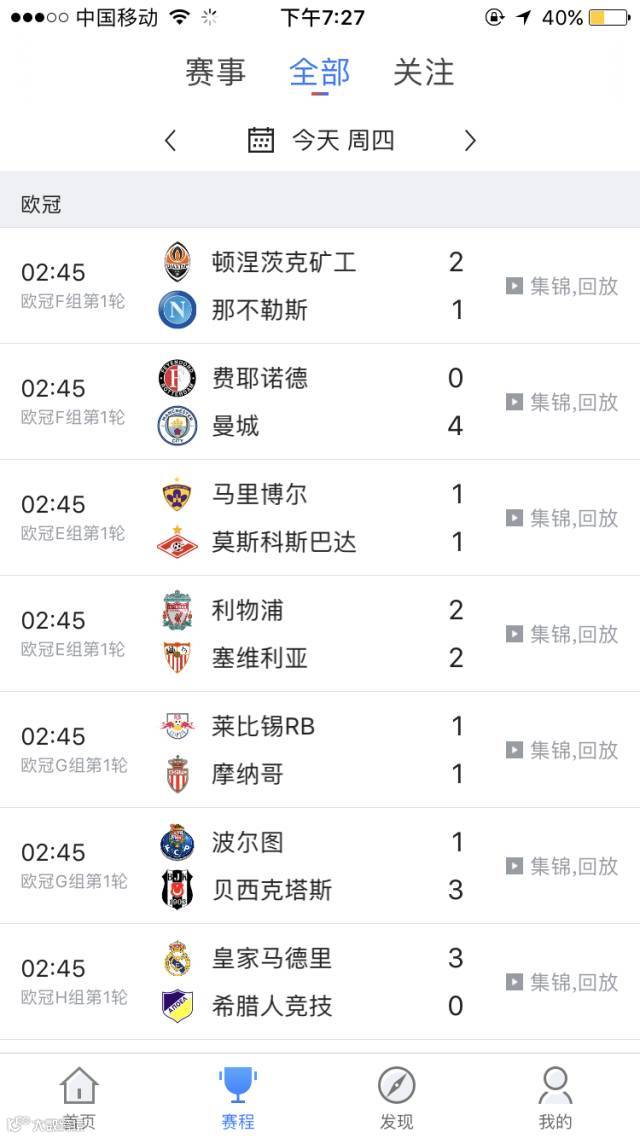Switch to the 发现 tab
This screenshot has height=1138, width=640.
click(x=397, y=1097)
